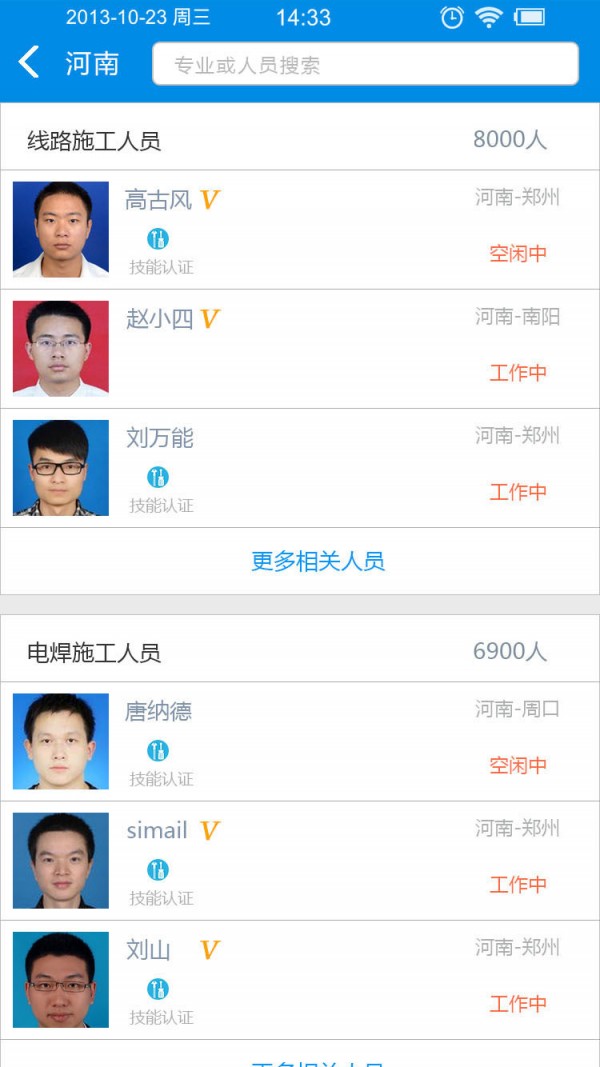Go back using the top-left arrow
The height and width of the screenshot is (1067, 600).
click(x=29, y=63)
